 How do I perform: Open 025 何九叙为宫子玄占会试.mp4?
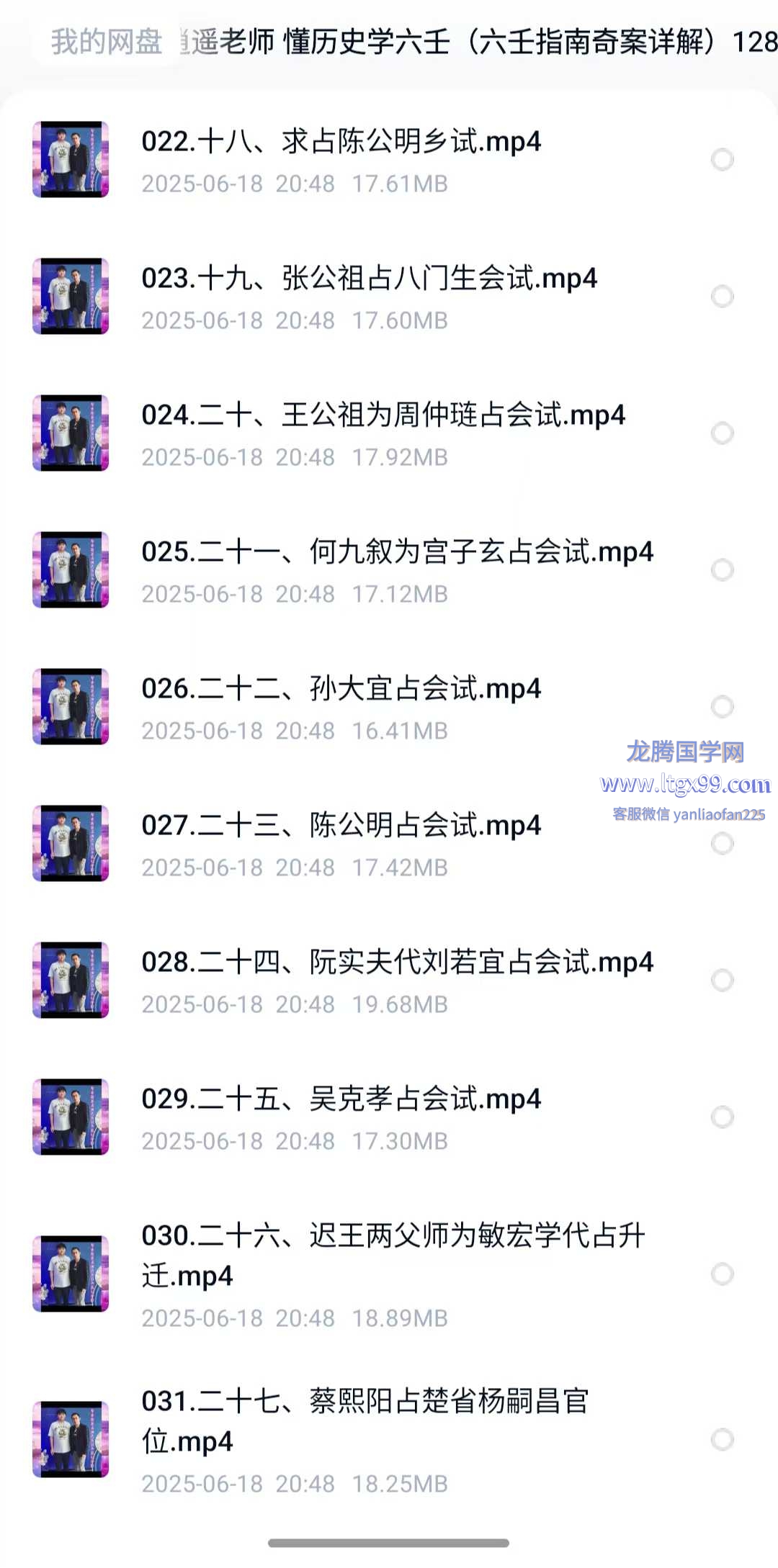(397, 552)
